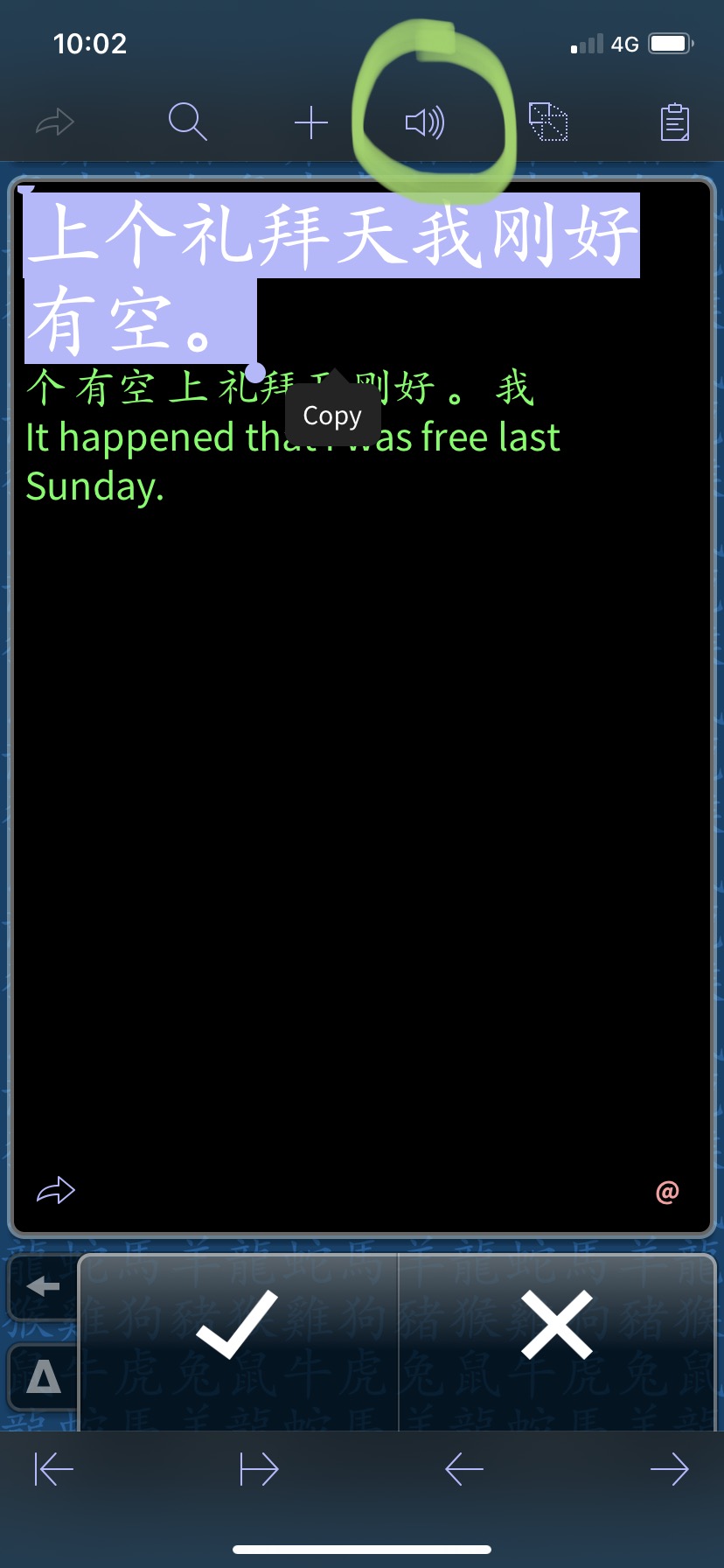
Task: Tap the top-left share arrow
Action: [x=55, y=122]
